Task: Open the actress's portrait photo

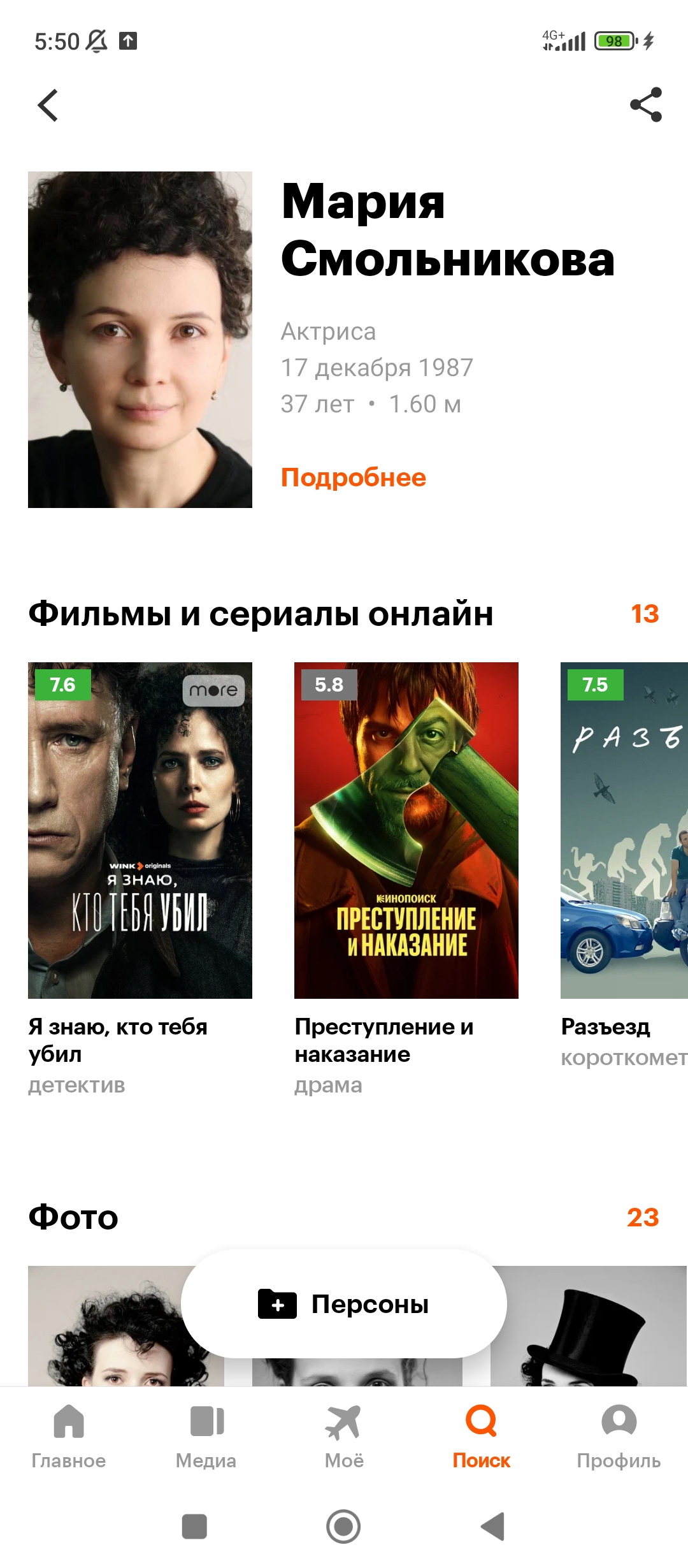Action: tap(140, 340)
